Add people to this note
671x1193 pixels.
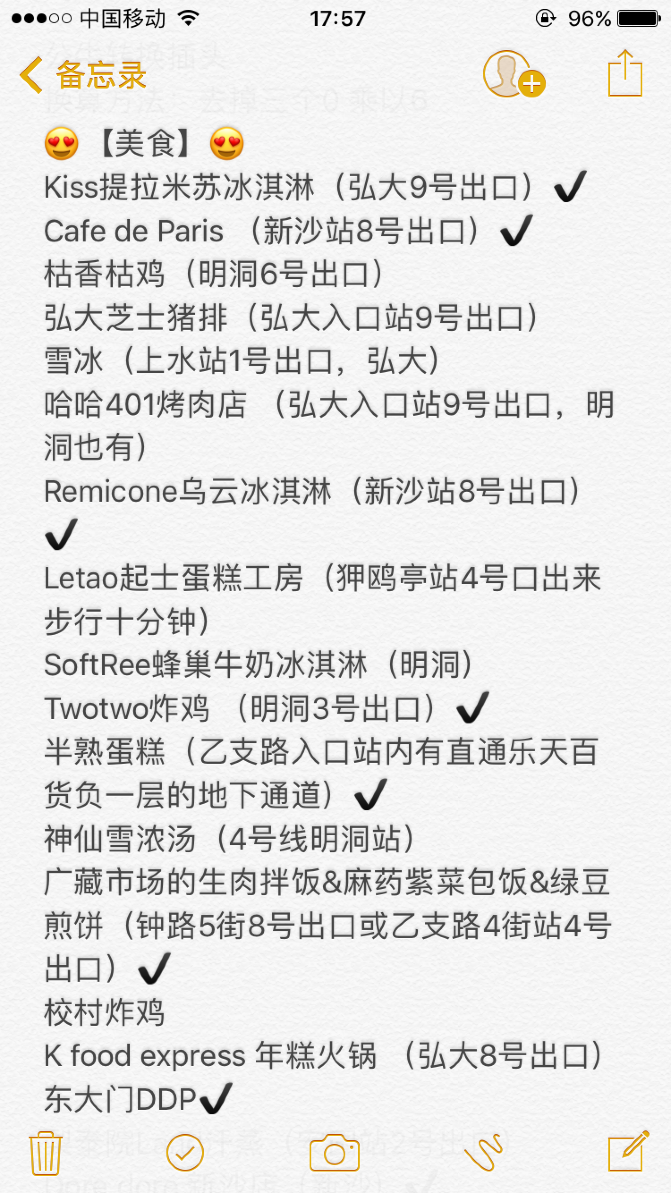[x=512, y=74]
